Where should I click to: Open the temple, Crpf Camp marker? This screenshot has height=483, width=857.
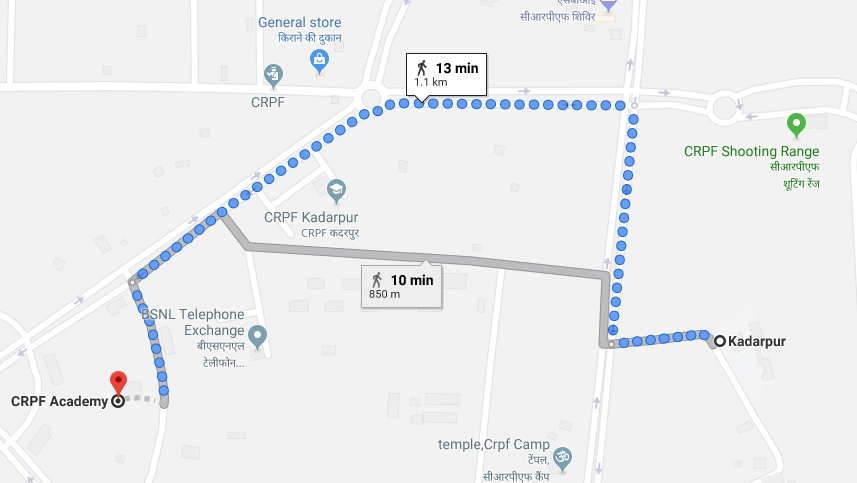(x=562, y=456)
